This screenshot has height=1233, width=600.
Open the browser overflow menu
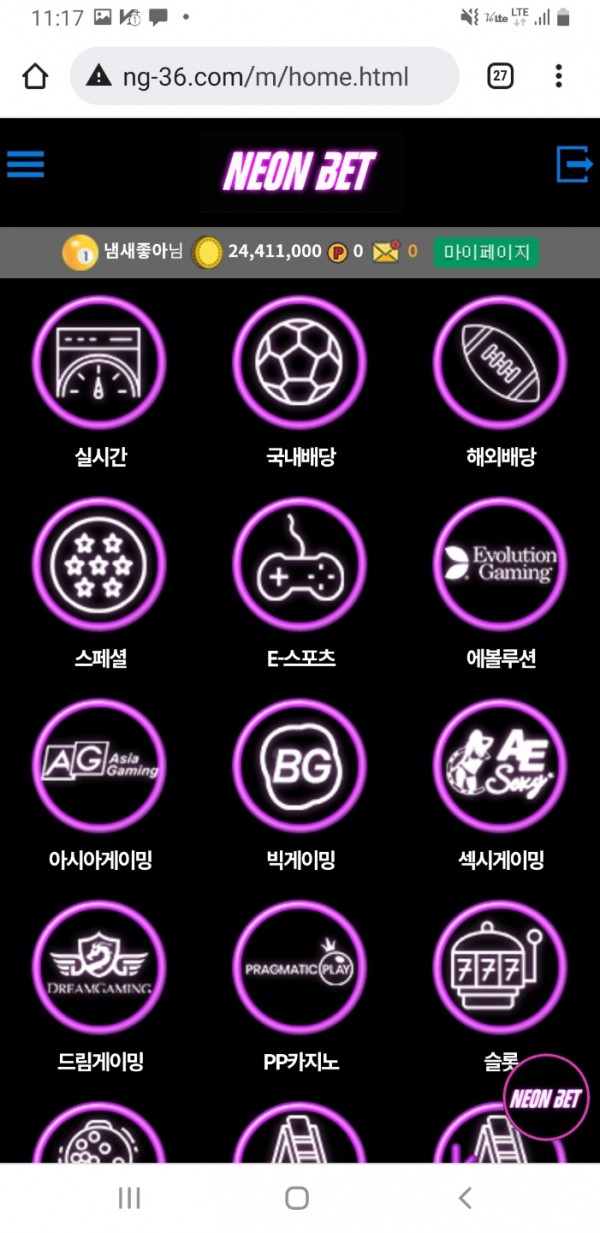(559, 76)
